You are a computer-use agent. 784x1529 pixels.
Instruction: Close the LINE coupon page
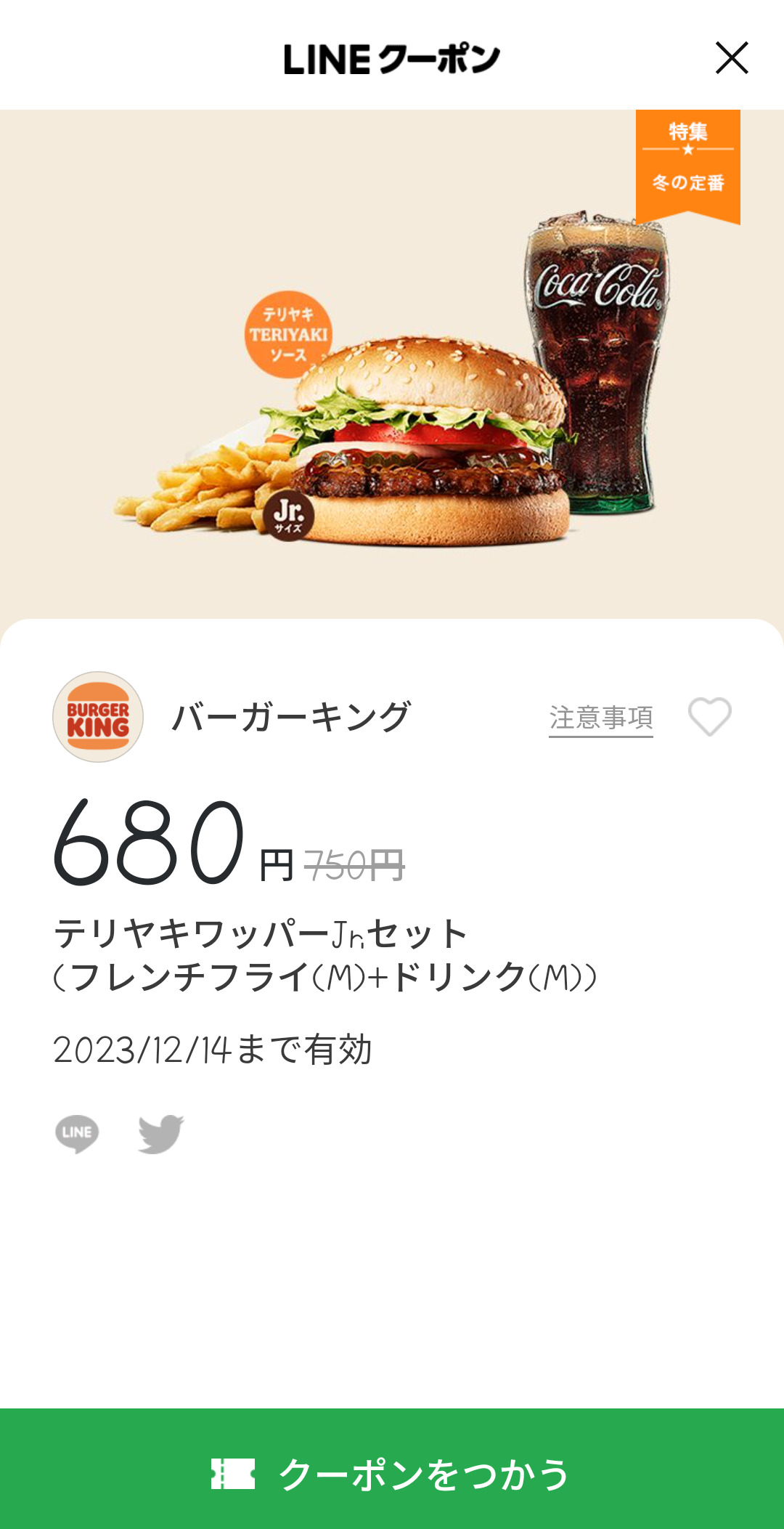point(732,58)
